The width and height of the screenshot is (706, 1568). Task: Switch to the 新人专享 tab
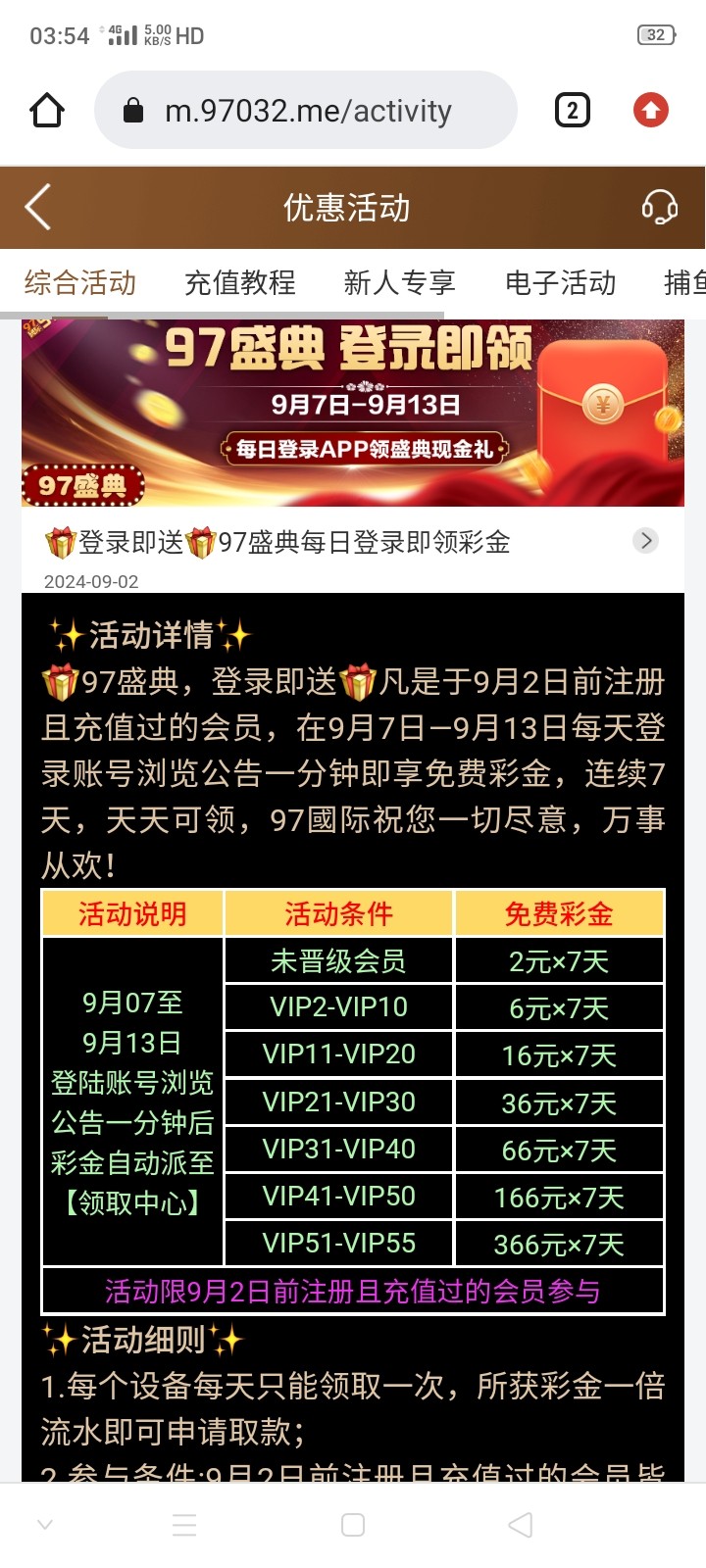coord(400,283)
